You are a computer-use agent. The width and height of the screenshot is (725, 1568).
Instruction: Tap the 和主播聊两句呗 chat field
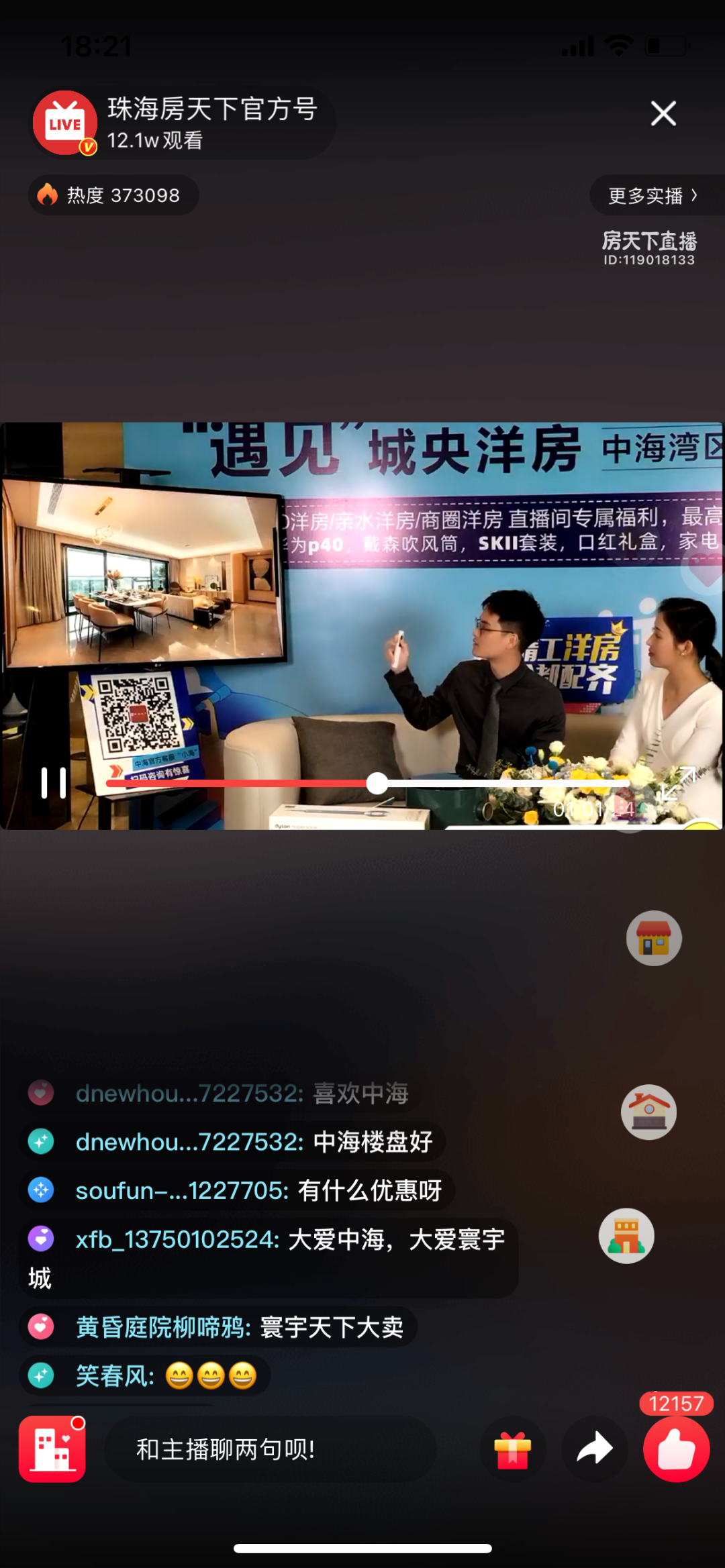click(270, 1449)
